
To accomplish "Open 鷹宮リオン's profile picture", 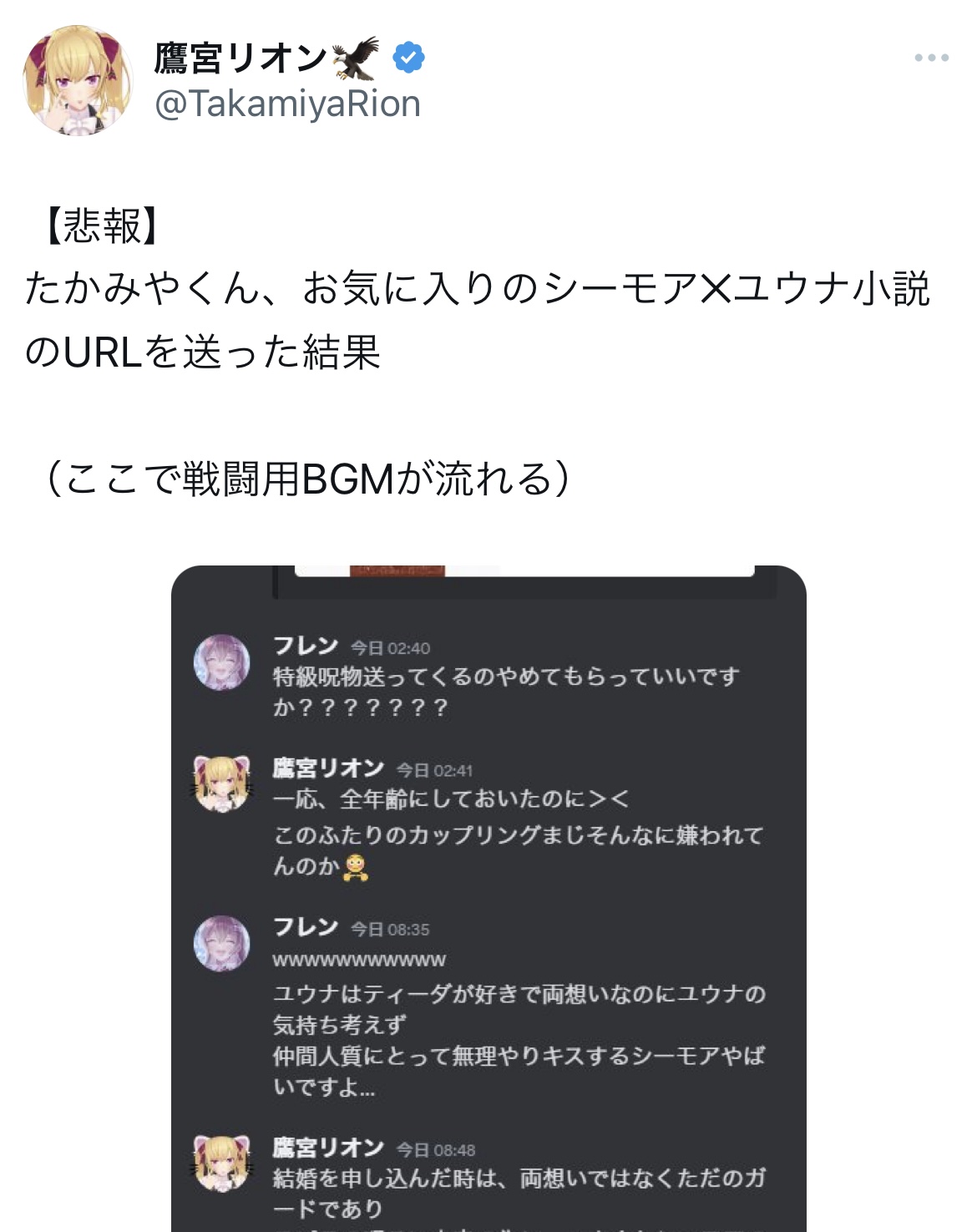I will [x=78, y=81].
